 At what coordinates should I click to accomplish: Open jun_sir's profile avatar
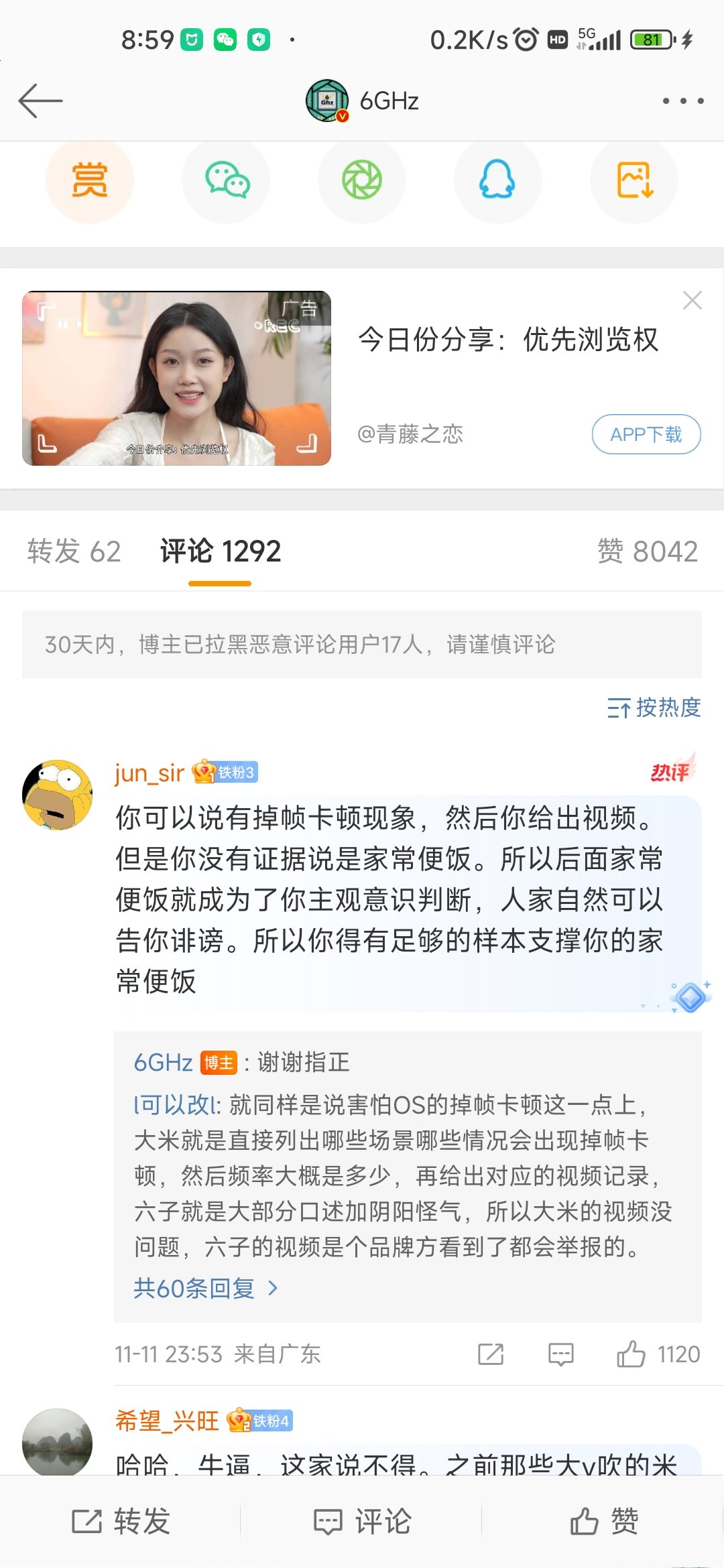tap(58, 795)
